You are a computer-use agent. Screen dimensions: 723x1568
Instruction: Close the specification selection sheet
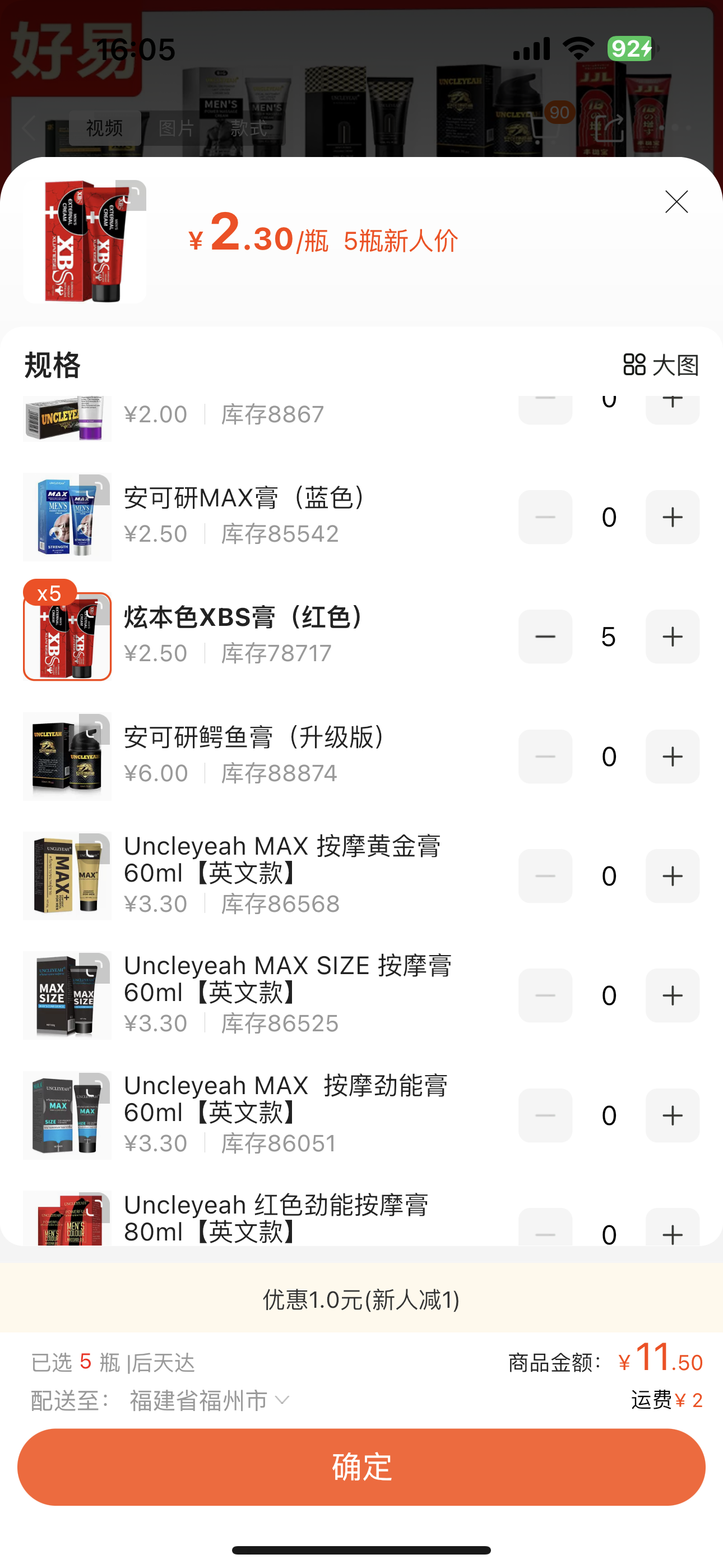point(676,201)
